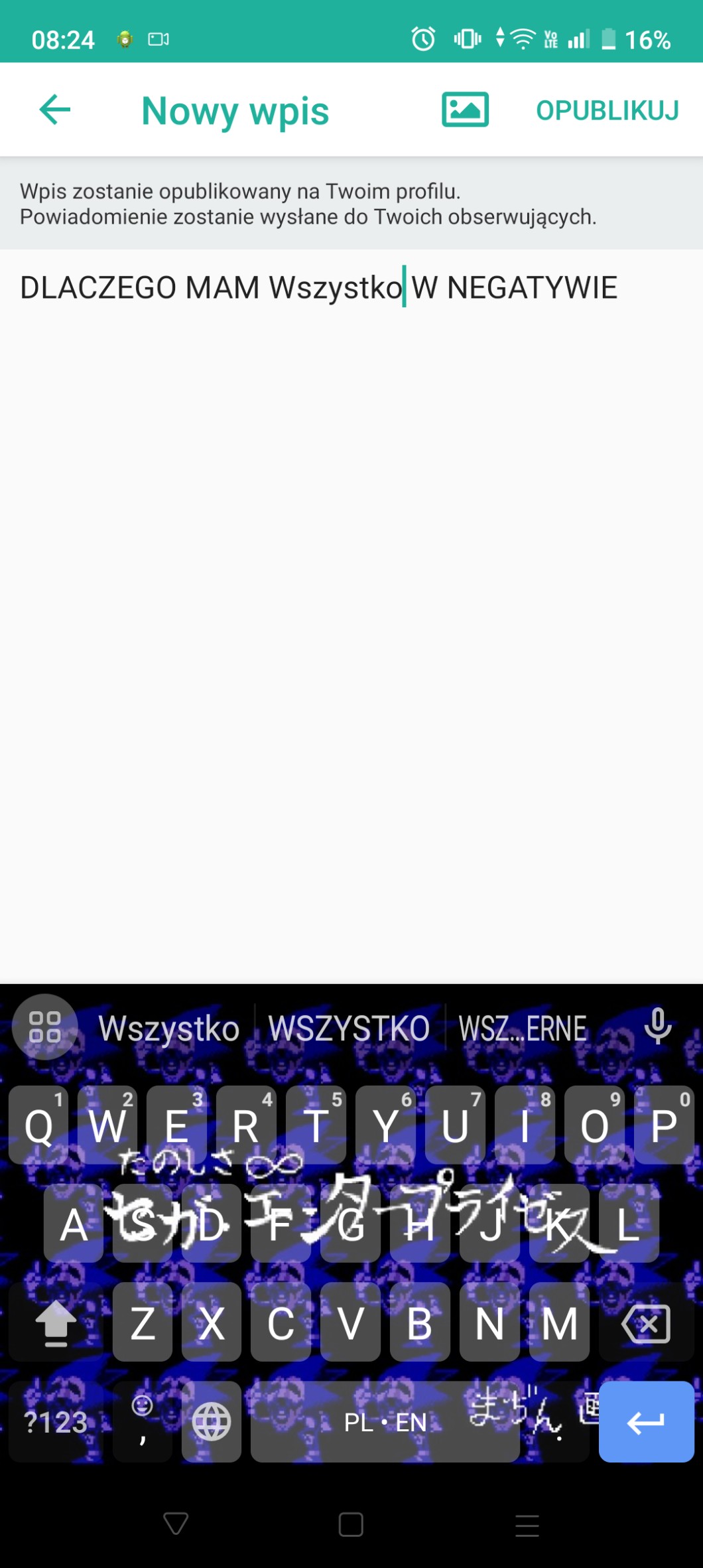The height and width of the screenshot is (1568, 703).
Task: Choose the suggestion WSZYSTKO in caps
Action: tap(349, 1029)
